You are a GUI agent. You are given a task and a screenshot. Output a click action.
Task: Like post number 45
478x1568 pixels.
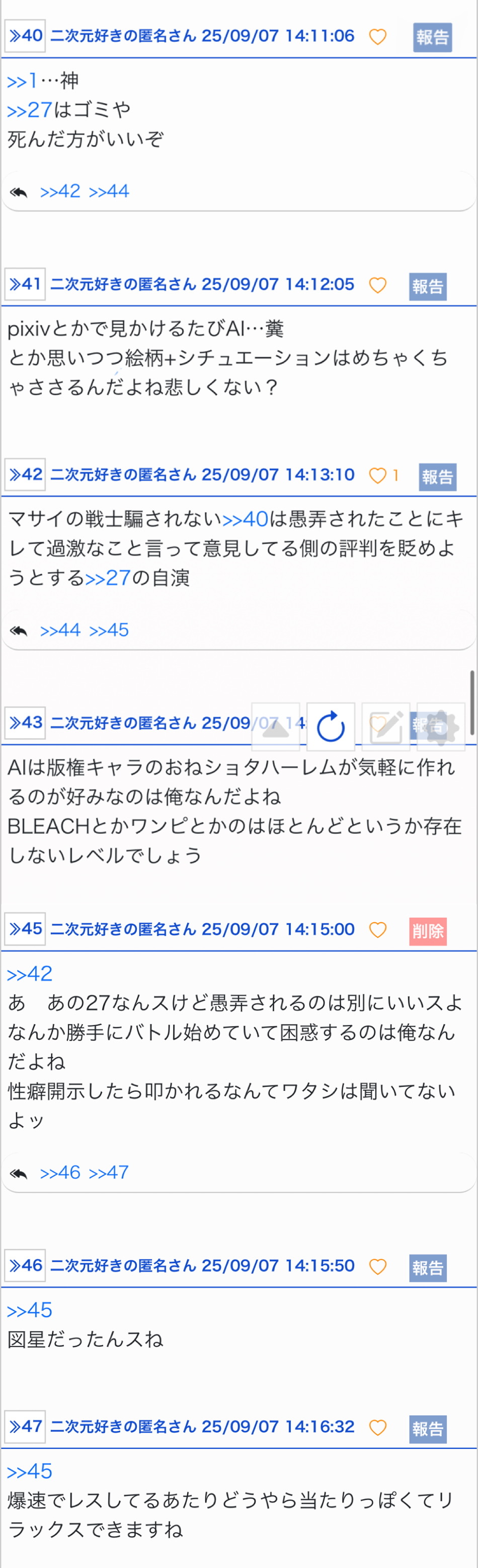pyautogui.click(x=377, y=930)
